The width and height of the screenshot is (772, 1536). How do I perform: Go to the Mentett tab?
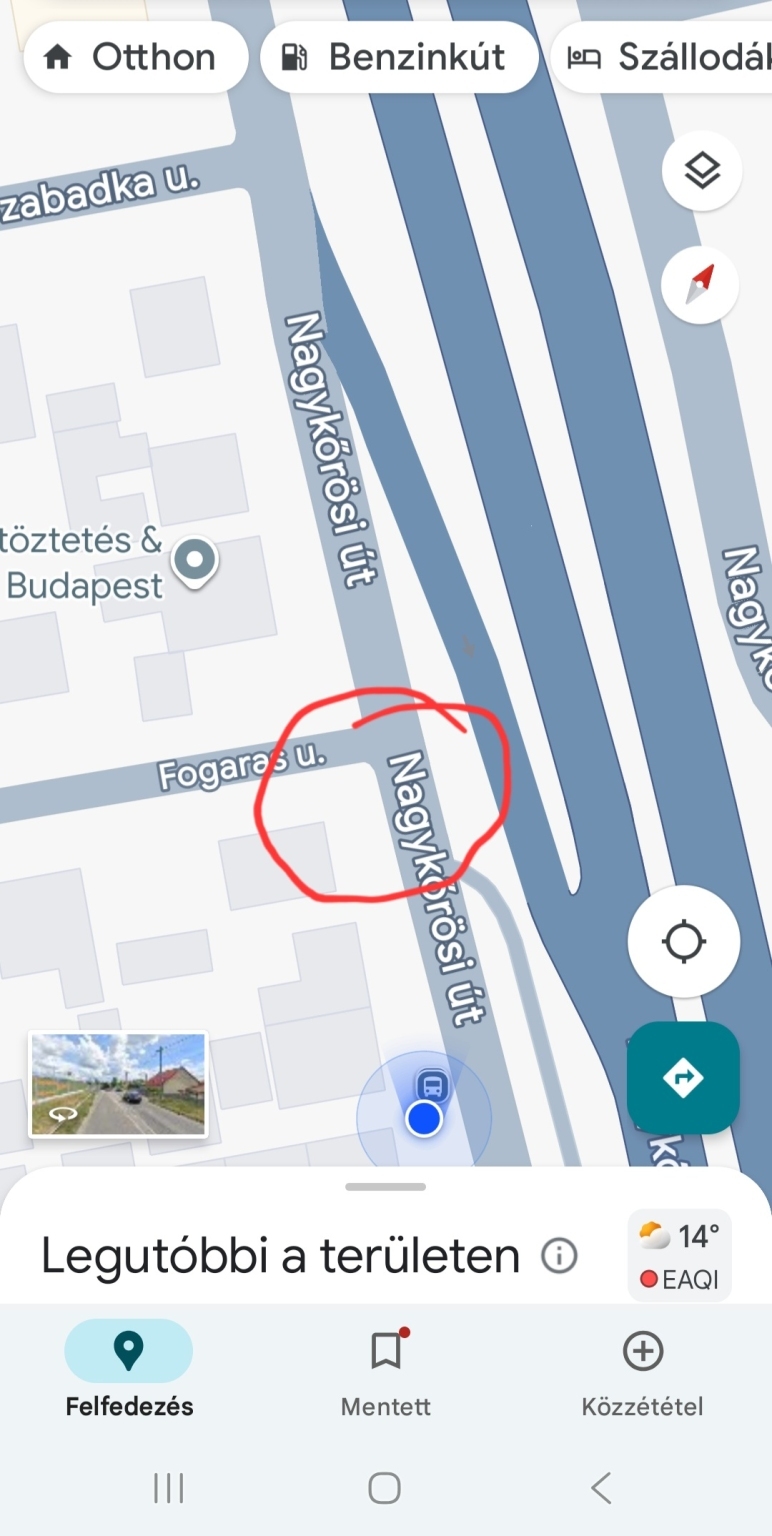(385, 1370)
